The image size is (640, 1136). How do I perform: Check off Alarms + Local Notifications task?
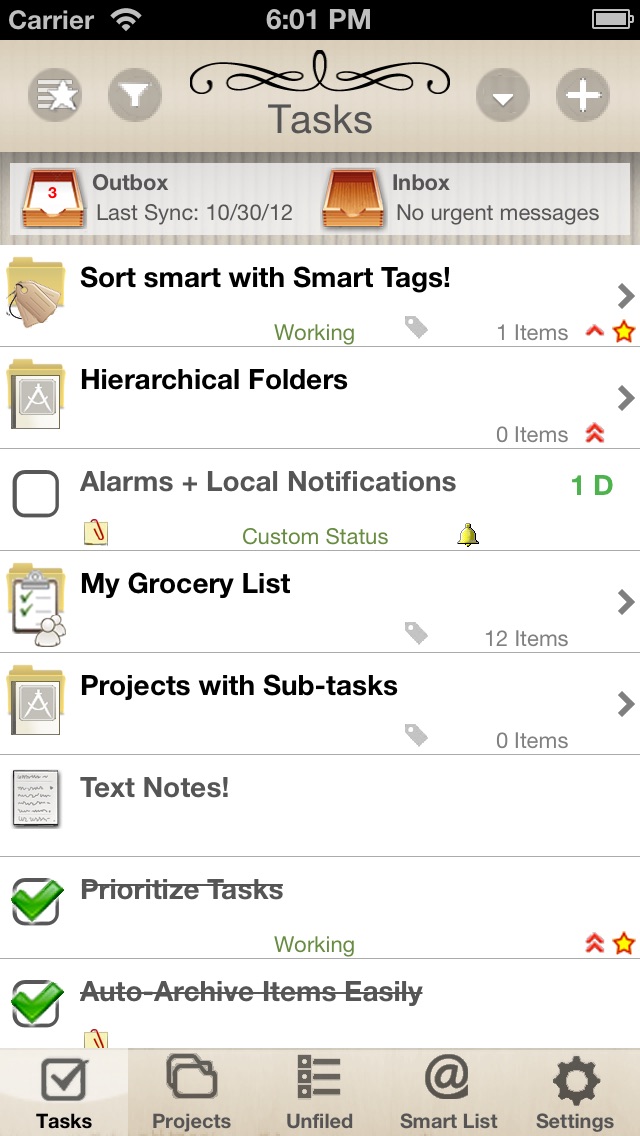36,493
